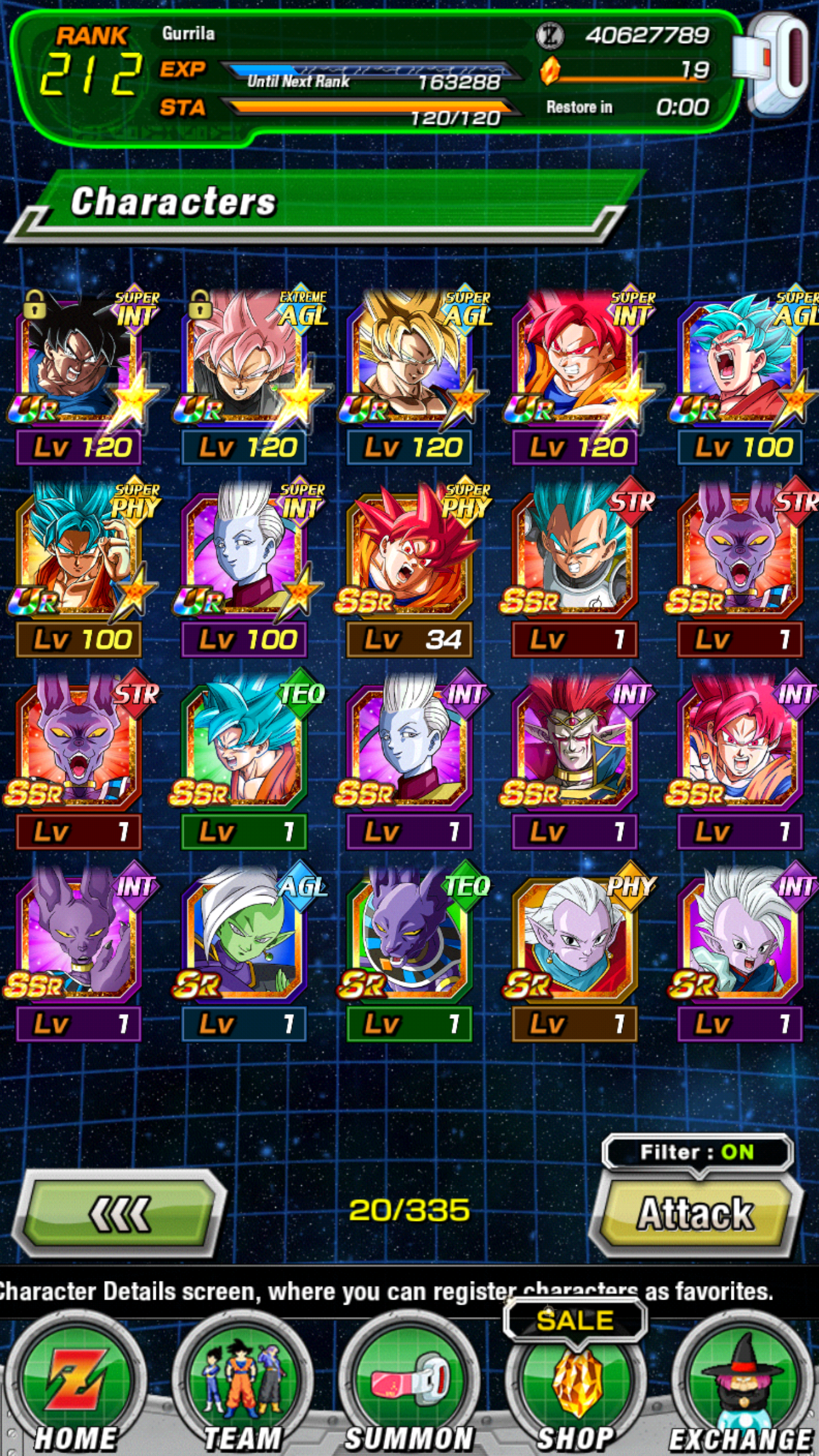The image size is (819, 1456).
Task: Select the SSR TEQ Goku Blue character
Action: click(x=245, y=745)
